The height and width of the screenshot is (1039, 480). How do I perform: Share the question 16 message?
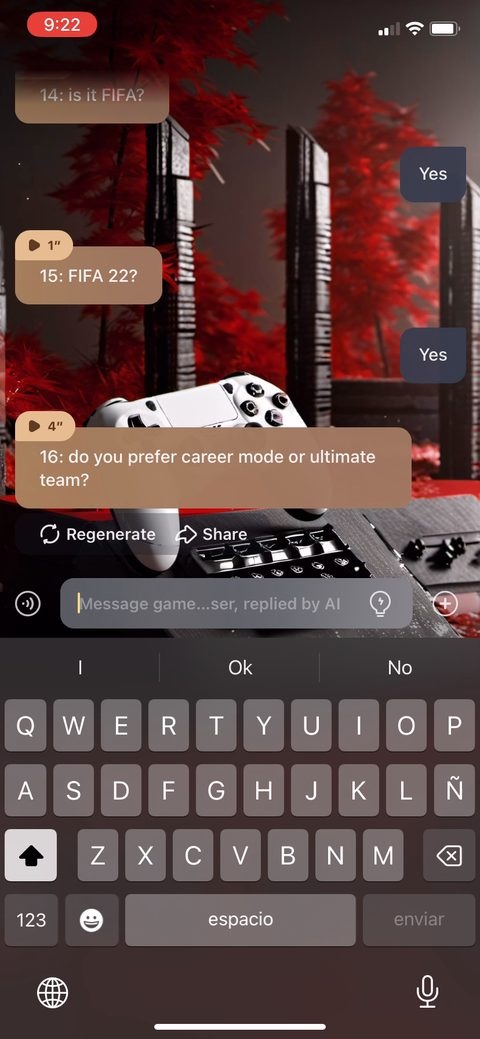coord(211,534)
